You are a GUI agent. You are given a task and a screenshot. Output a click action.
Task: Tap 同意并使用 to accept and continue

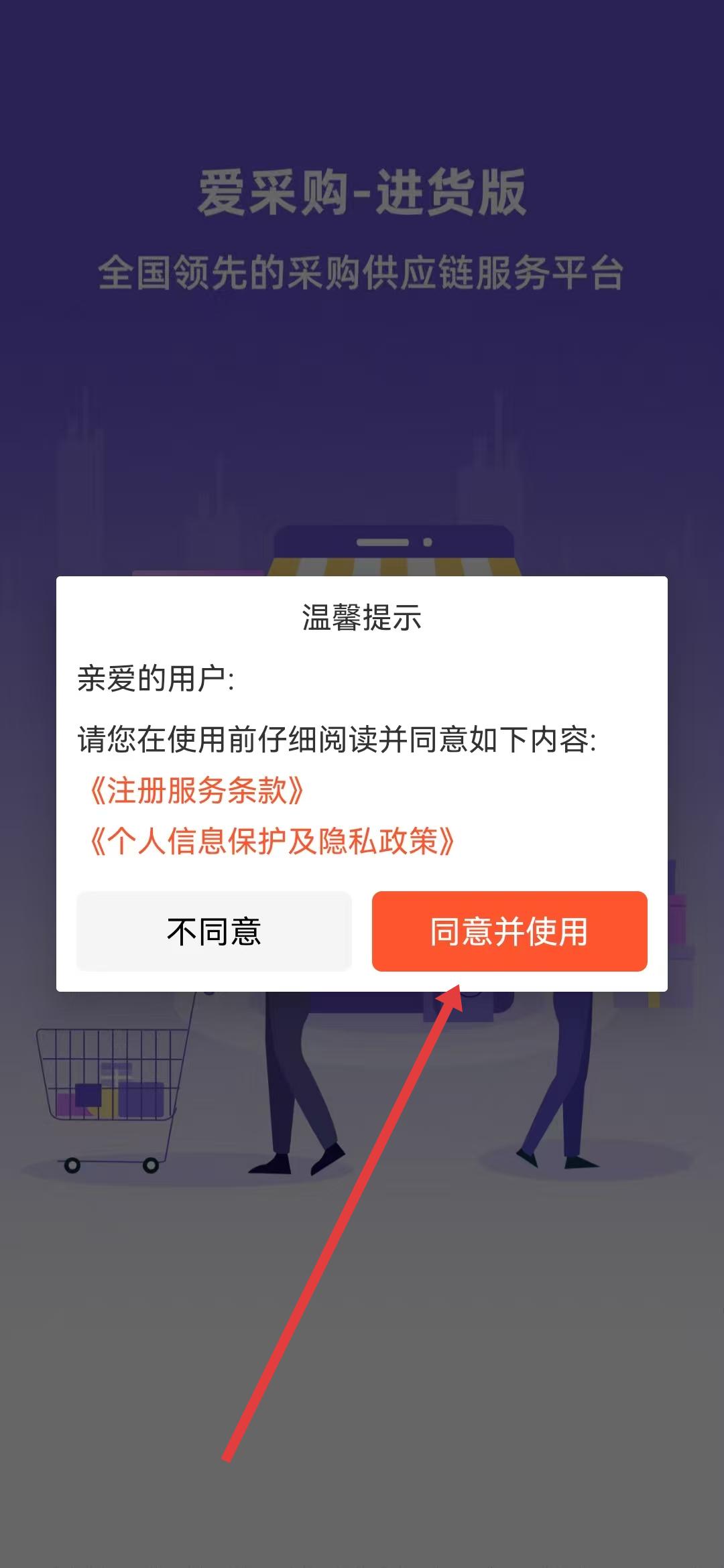pyautogui.click(x=509, y=931)
